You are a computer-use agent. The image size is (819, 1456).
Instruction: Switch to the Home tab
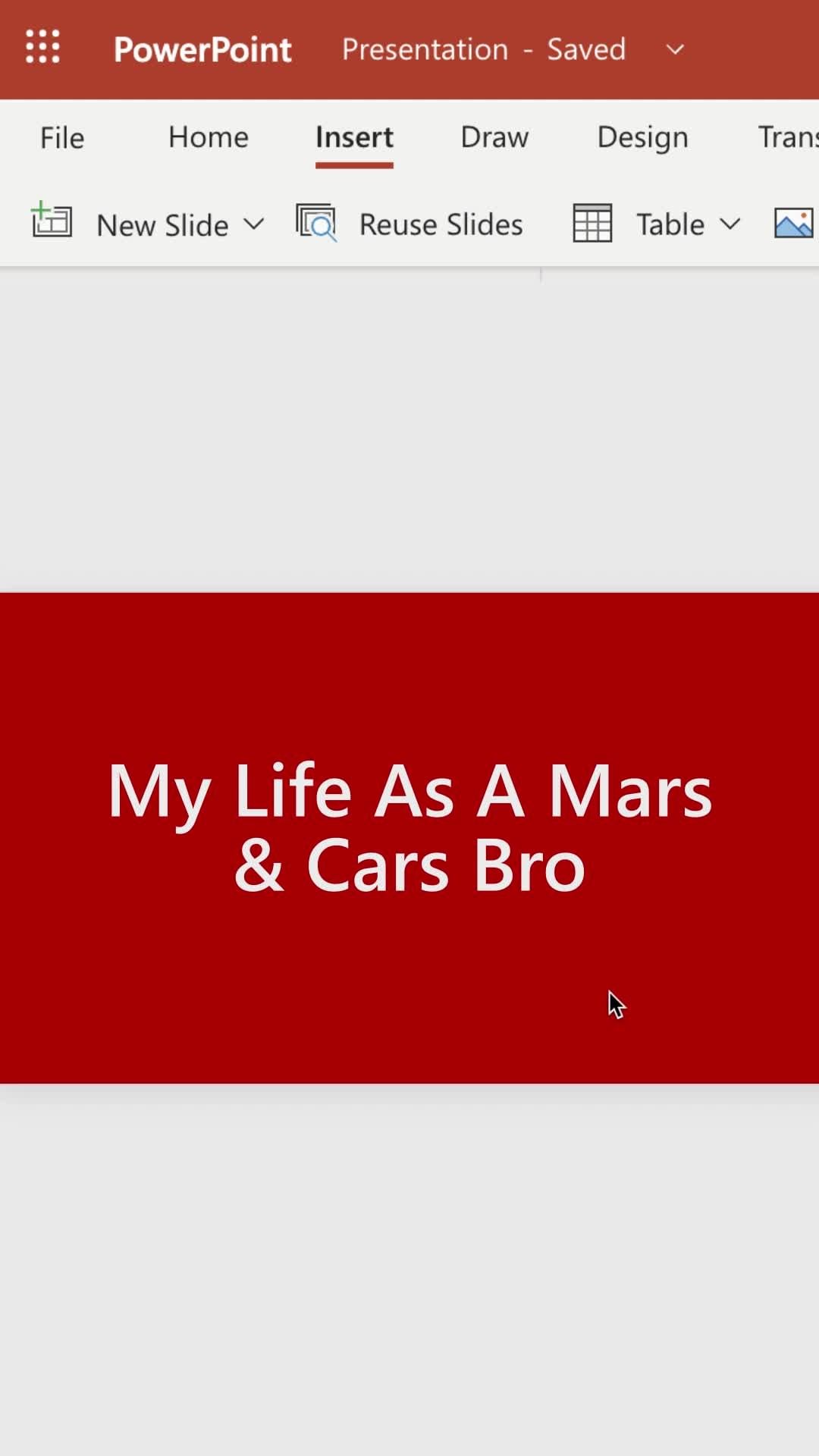[209, 138]
